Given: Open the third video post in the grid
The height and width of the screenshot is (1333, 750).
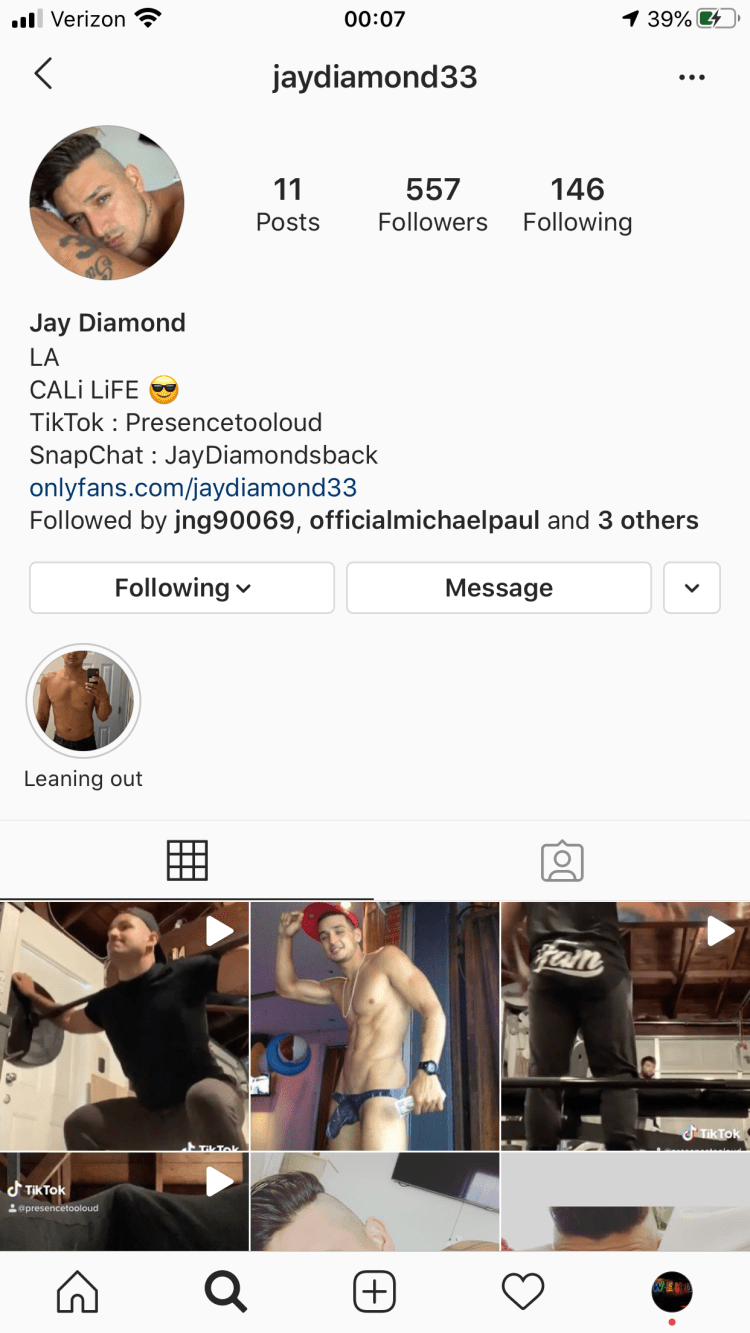Looking at the screenshot, I should 625,1025.
